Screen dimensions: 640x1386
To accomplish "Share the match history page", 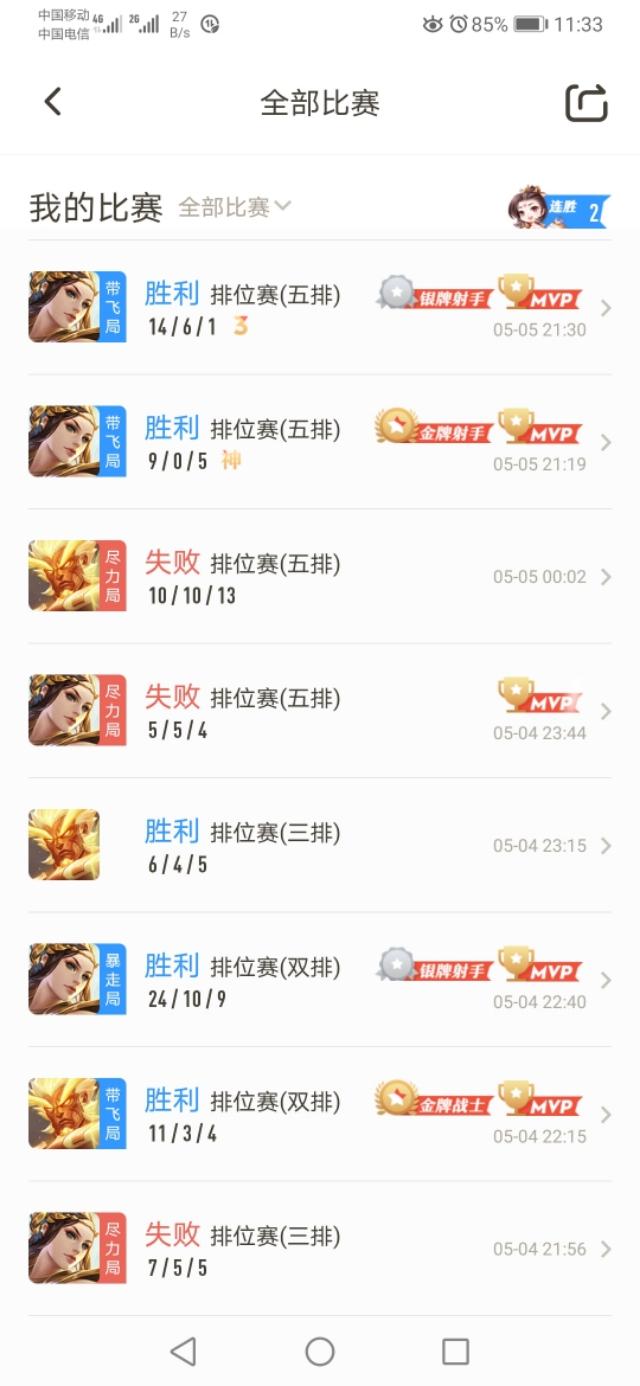I will coord(587,103).
